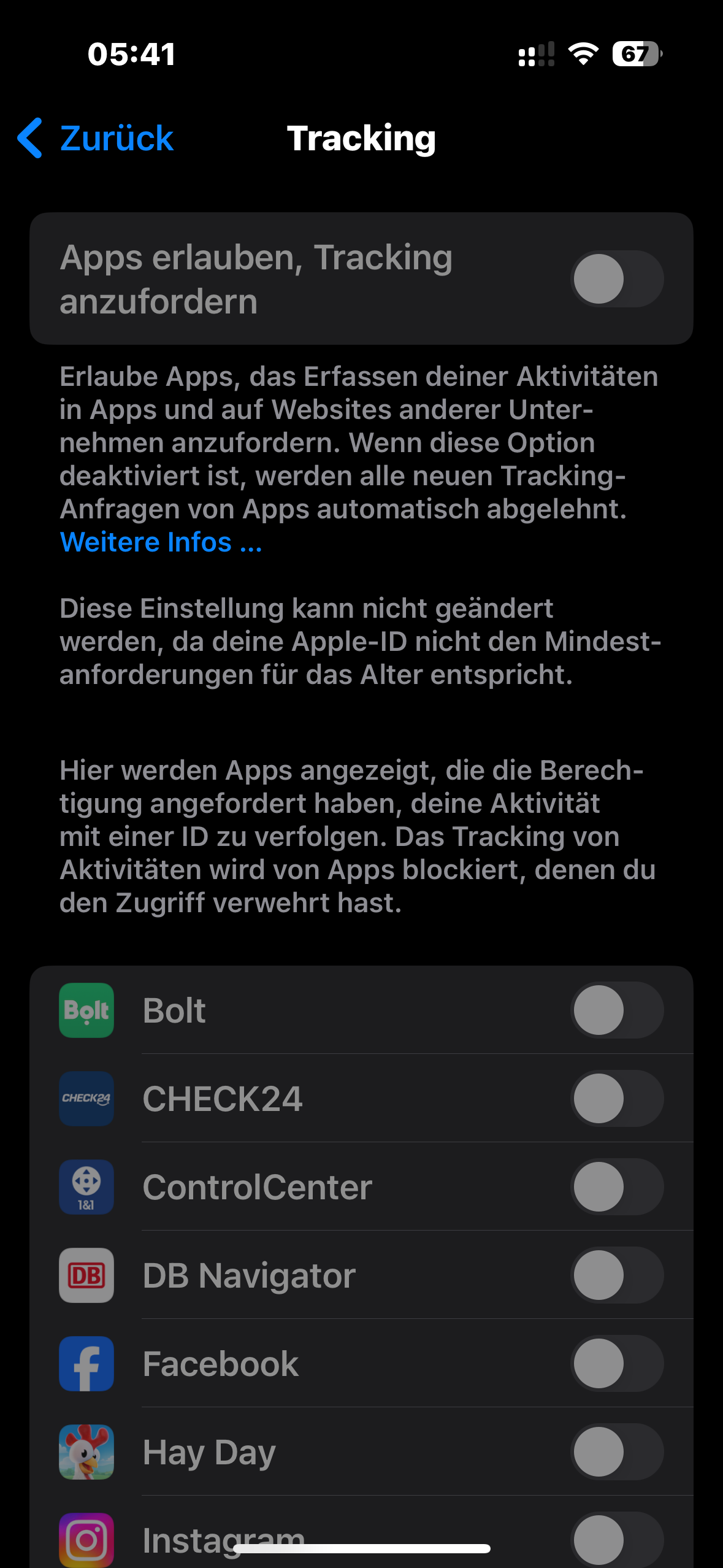Open the Weitere Infos link
Viewport: 723px width, 1568px height.
[x=161, y=542]
